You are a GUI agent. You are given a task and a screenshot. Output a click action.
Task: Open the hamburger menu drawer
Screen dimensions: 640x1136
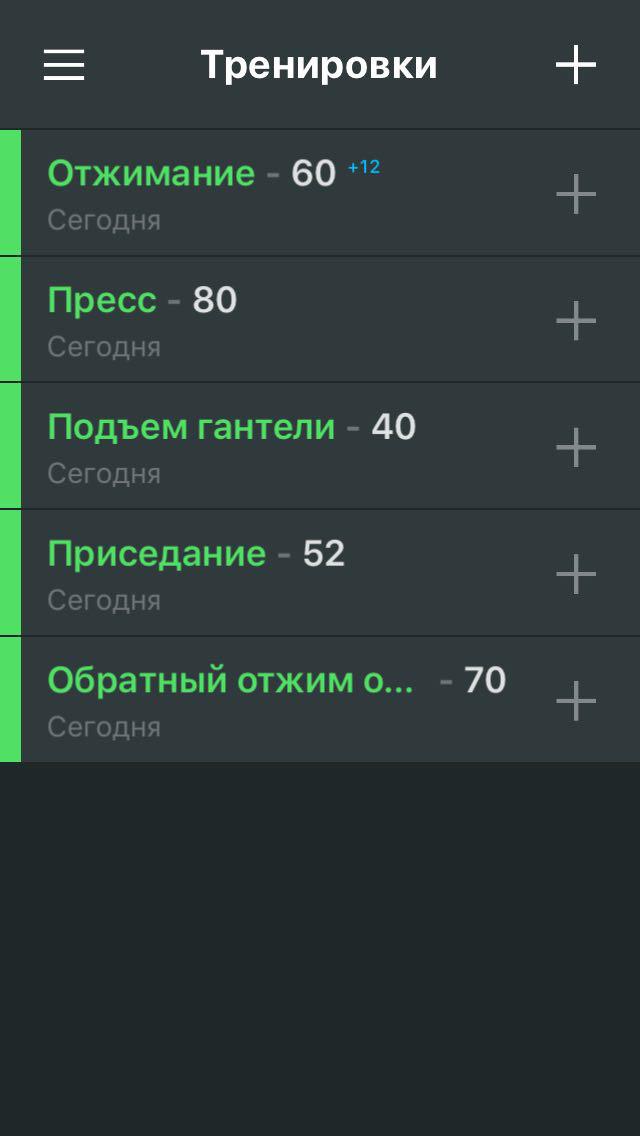pyautogui.click(x=64, y=66)
